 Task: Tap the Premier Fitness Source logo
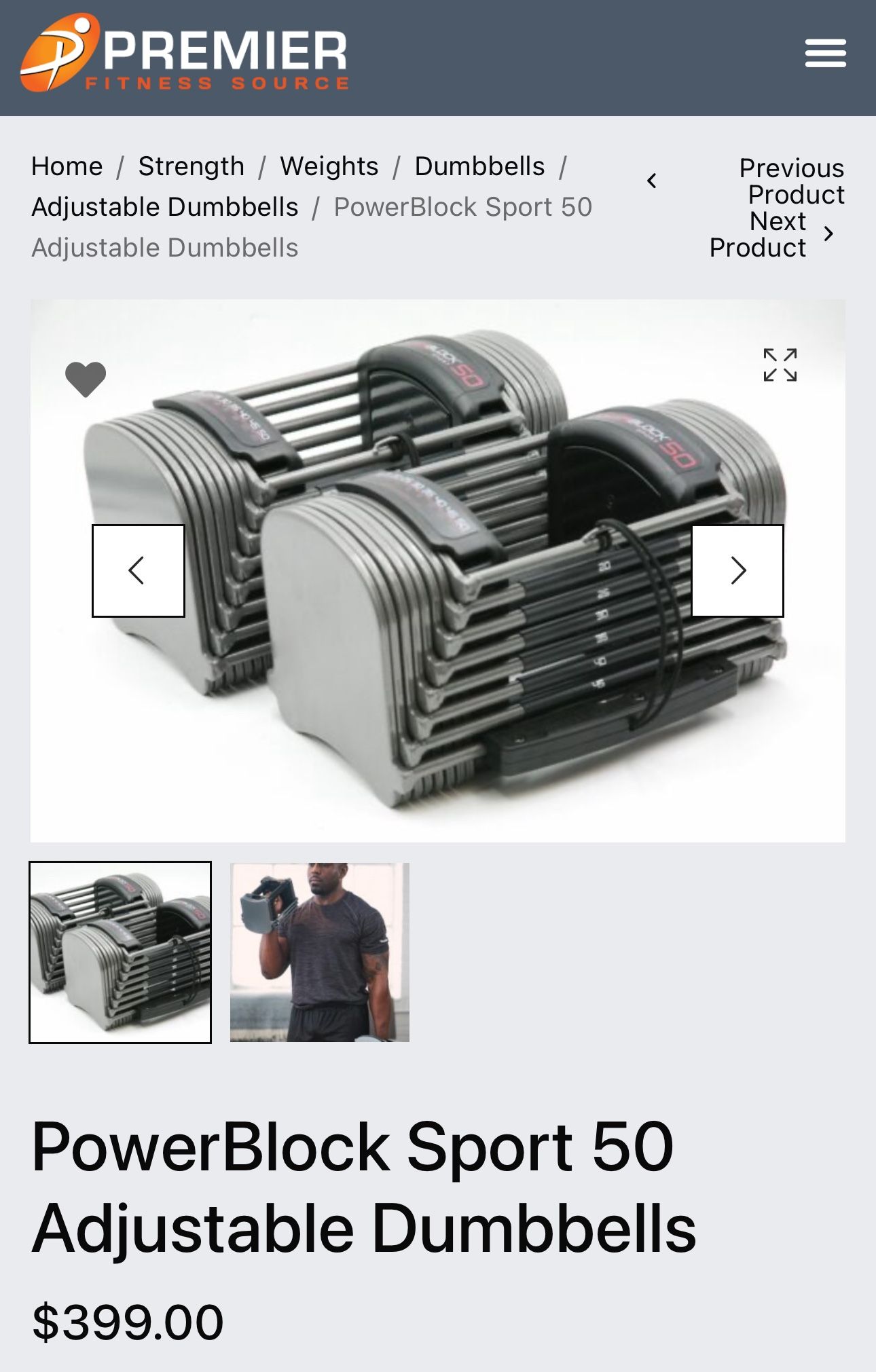185,53
